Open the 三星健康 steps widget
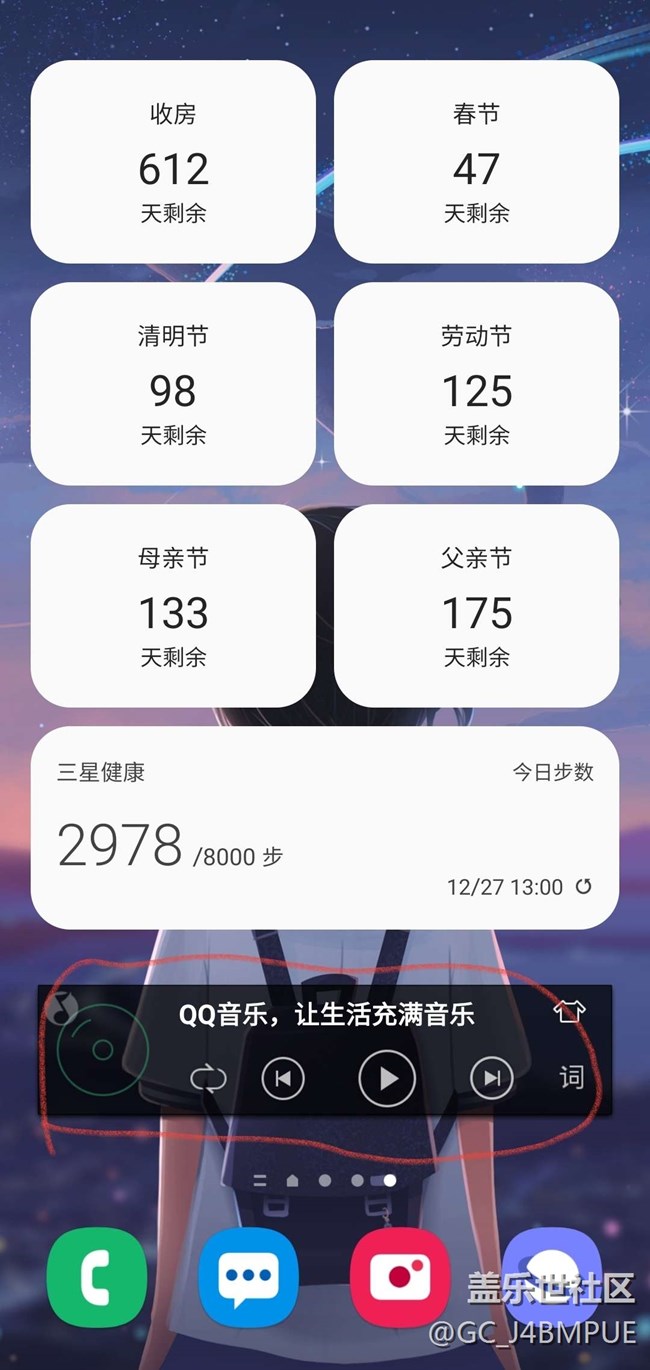Image resolution: width=650 pixels, height=1370 pixels. [x=325, y=828]
